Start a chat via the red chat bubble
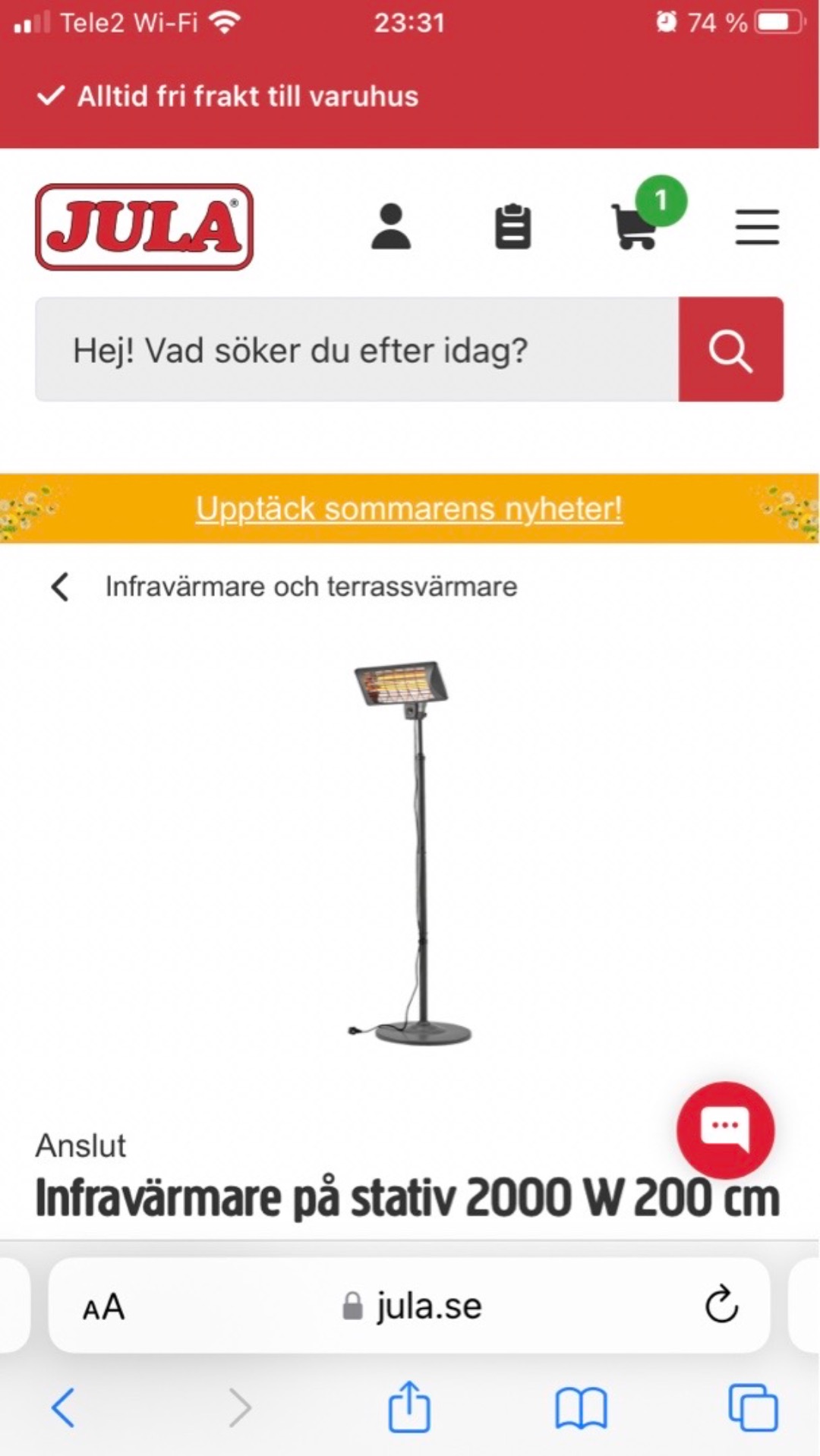Viewport: 820px width, 1456px height. pyautogui.click(x=725, y=1130)
